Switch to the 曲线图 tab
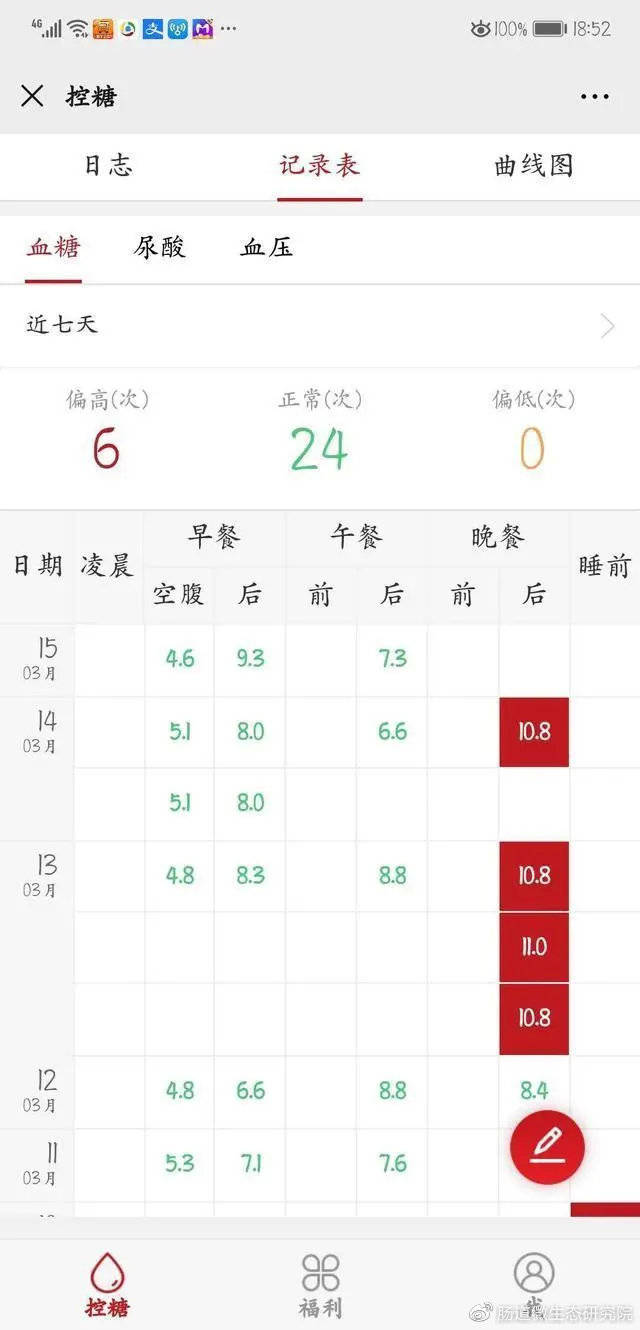Screen dimensions: 640x1330 coord(533,165)
